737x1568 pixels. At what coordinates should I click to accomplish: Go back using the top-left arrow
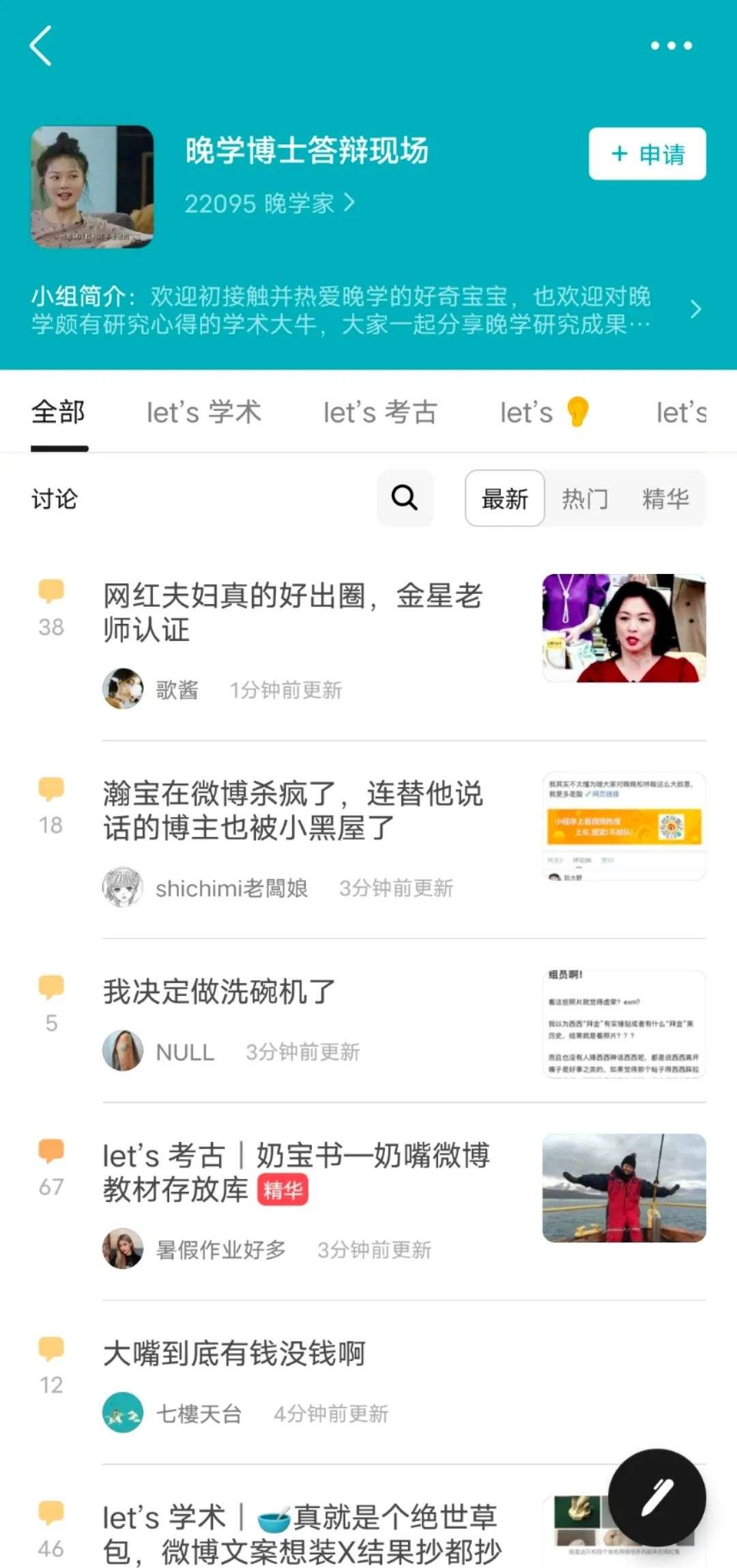point(41,46)
